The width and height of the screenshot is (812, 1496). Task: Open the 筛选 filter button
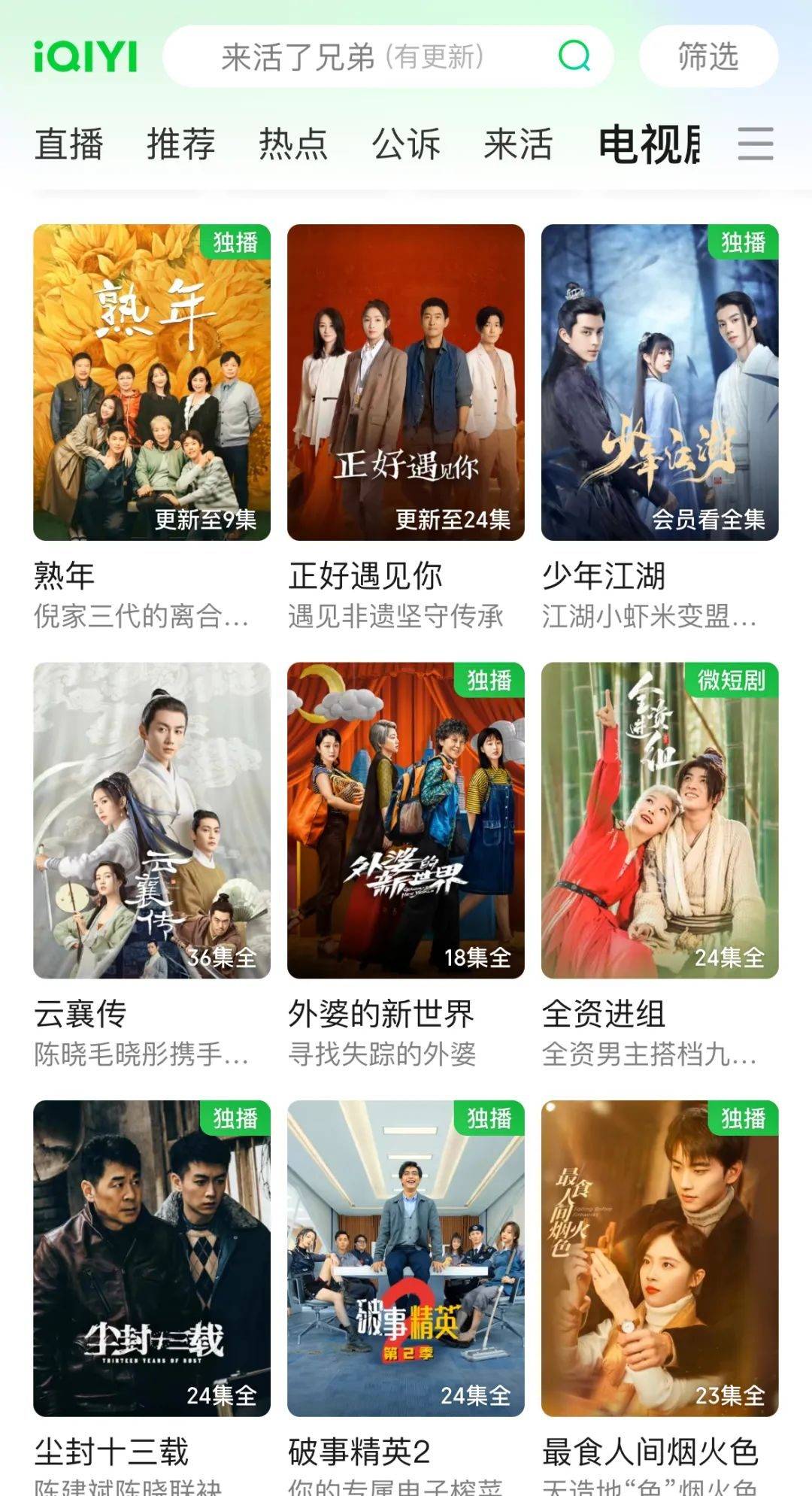point(707,56)
